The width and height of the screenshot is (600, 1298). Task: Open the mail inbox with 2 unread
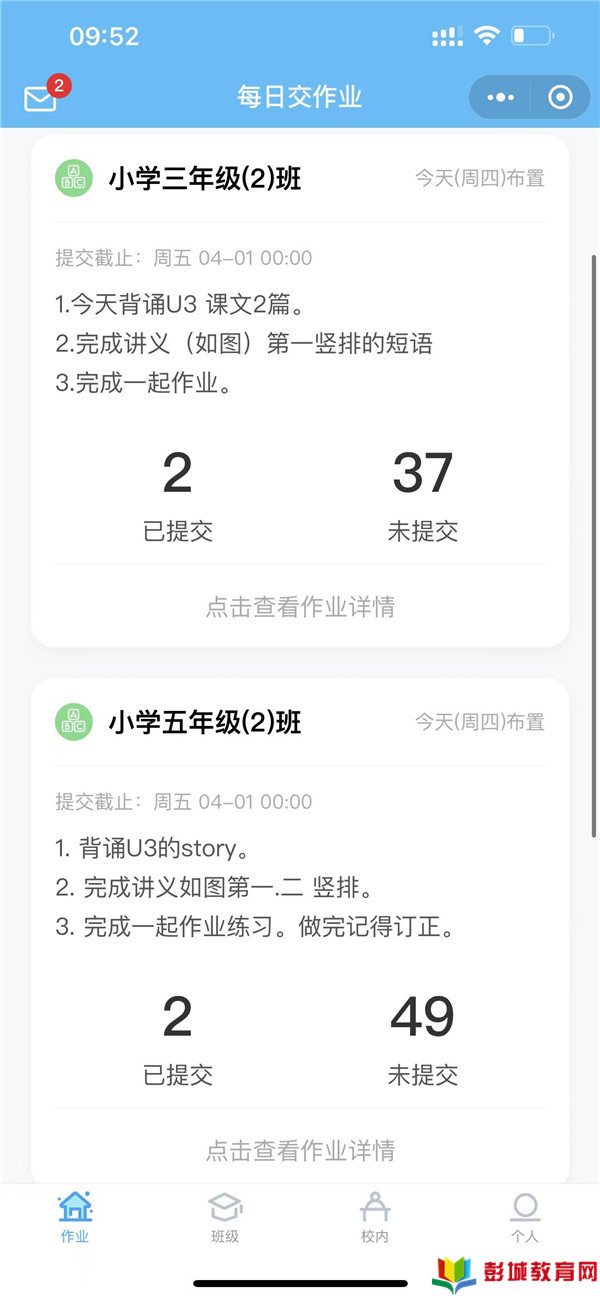click(42, 97)
